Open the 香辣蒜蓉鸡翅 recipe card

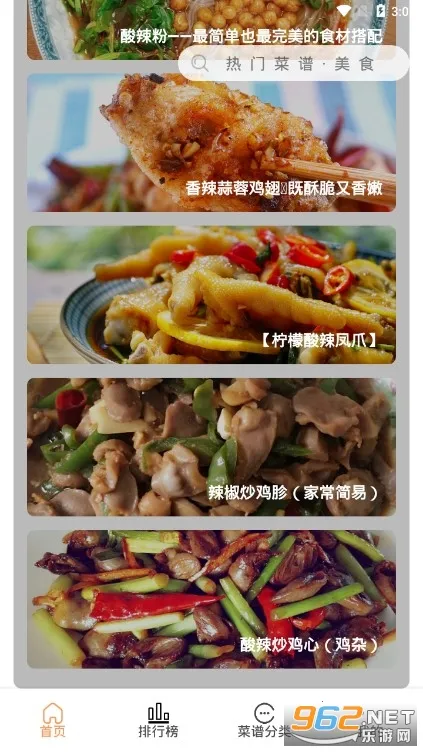(212, 142)
